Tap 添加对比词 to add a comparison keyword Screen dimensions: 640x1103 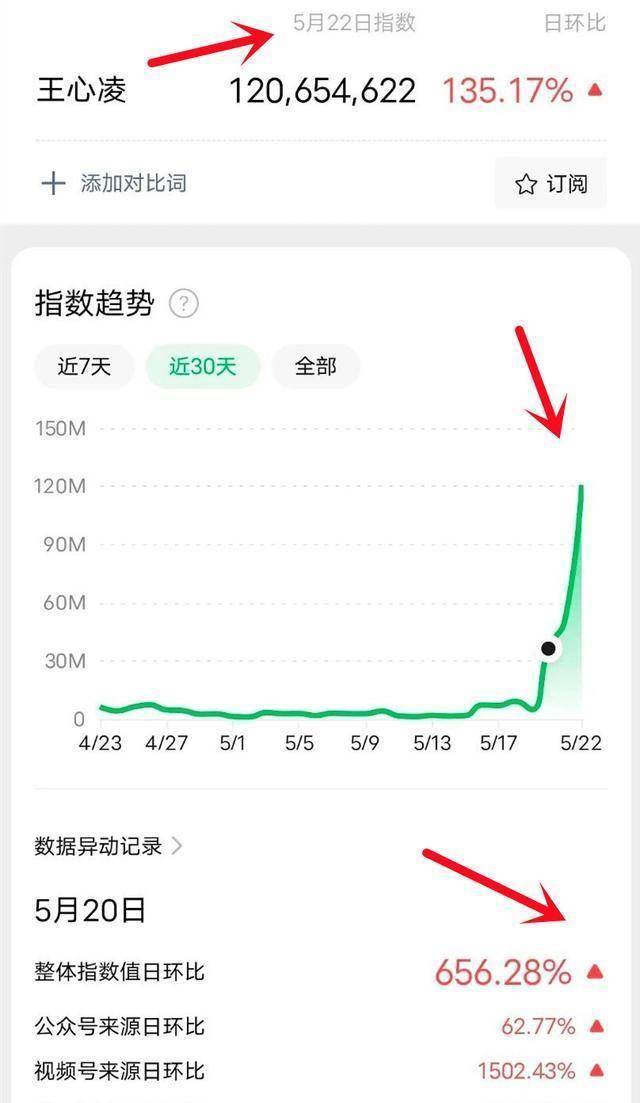point(114,184)
